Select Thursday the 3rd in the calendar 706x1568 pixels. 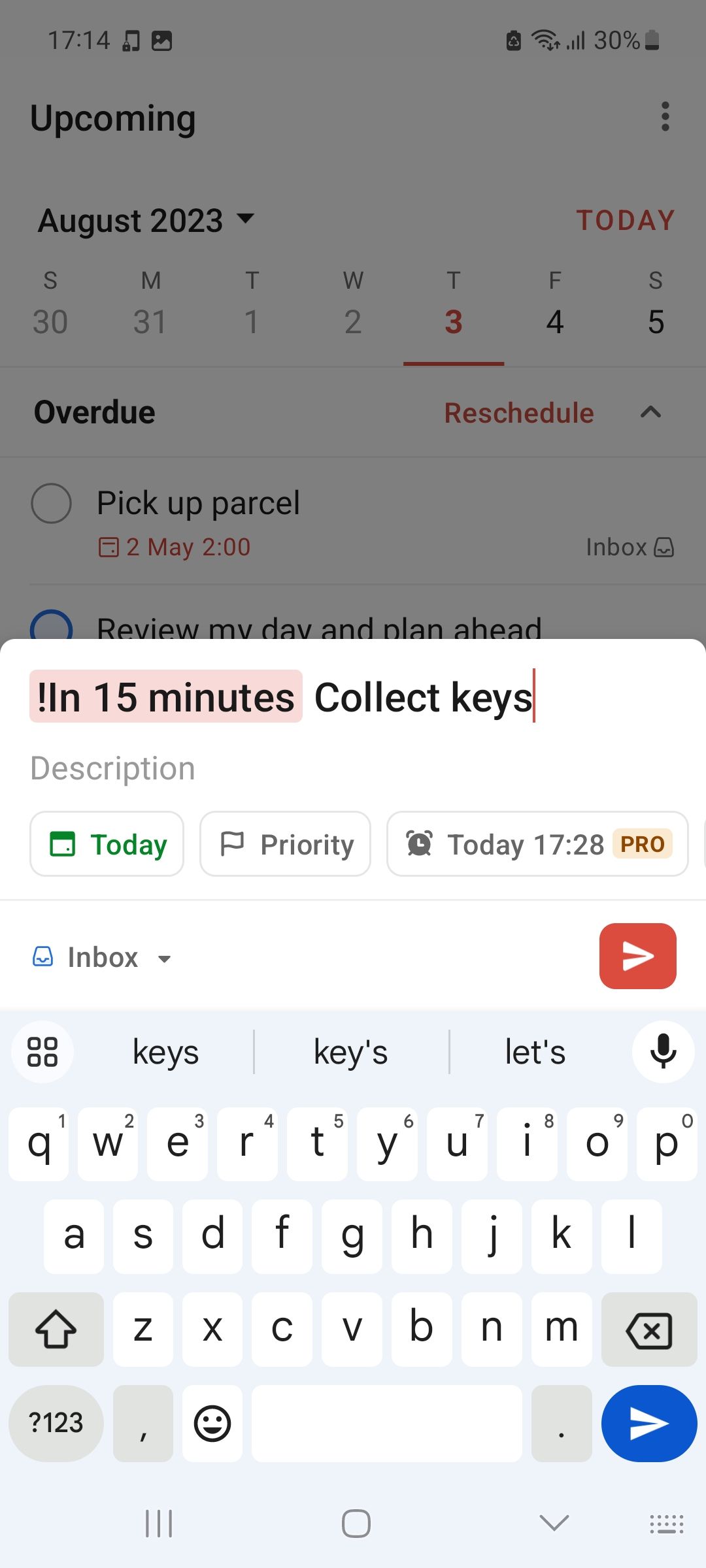click(454, 321)
